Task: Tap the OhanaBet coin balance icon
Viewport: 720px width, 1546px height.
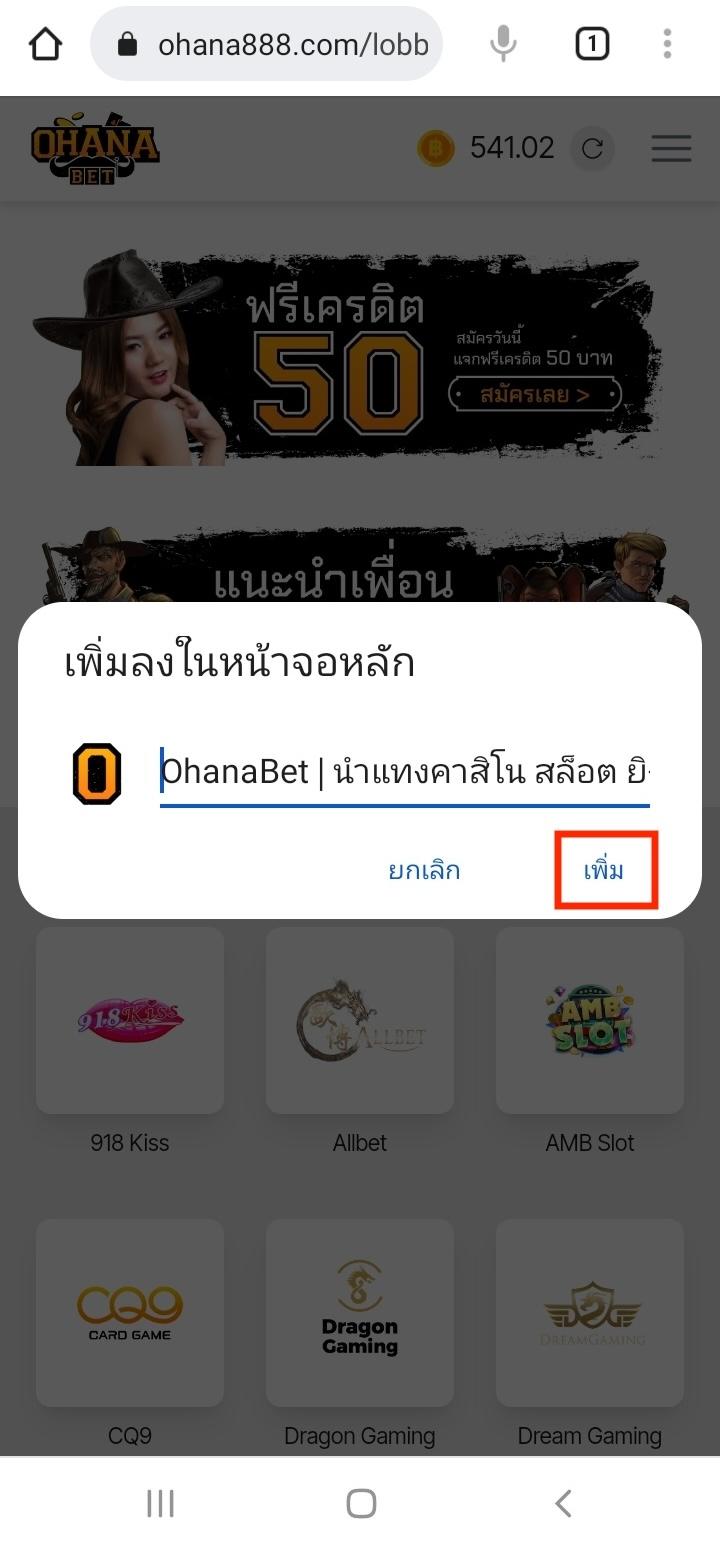Action: coord(435,148)
